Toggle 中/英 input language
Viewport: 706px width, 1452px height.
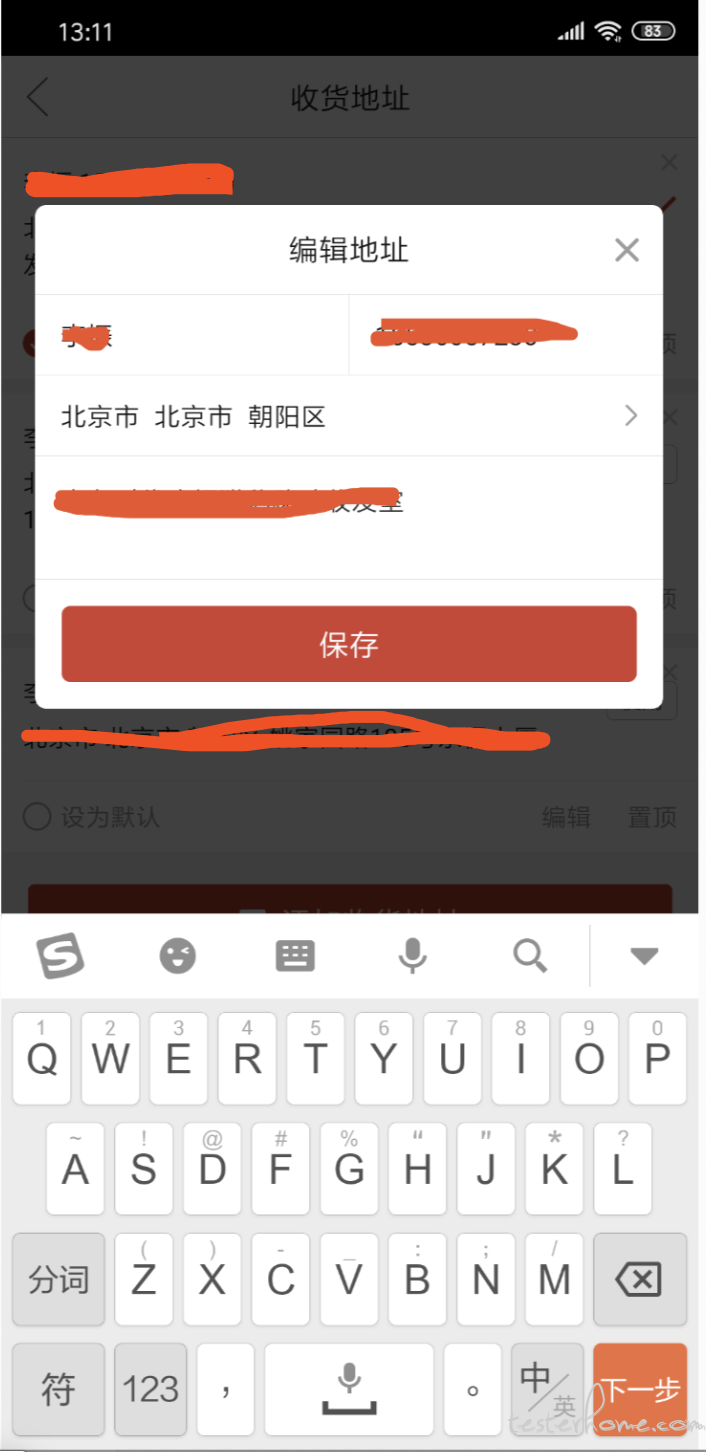pos(547,1389)
